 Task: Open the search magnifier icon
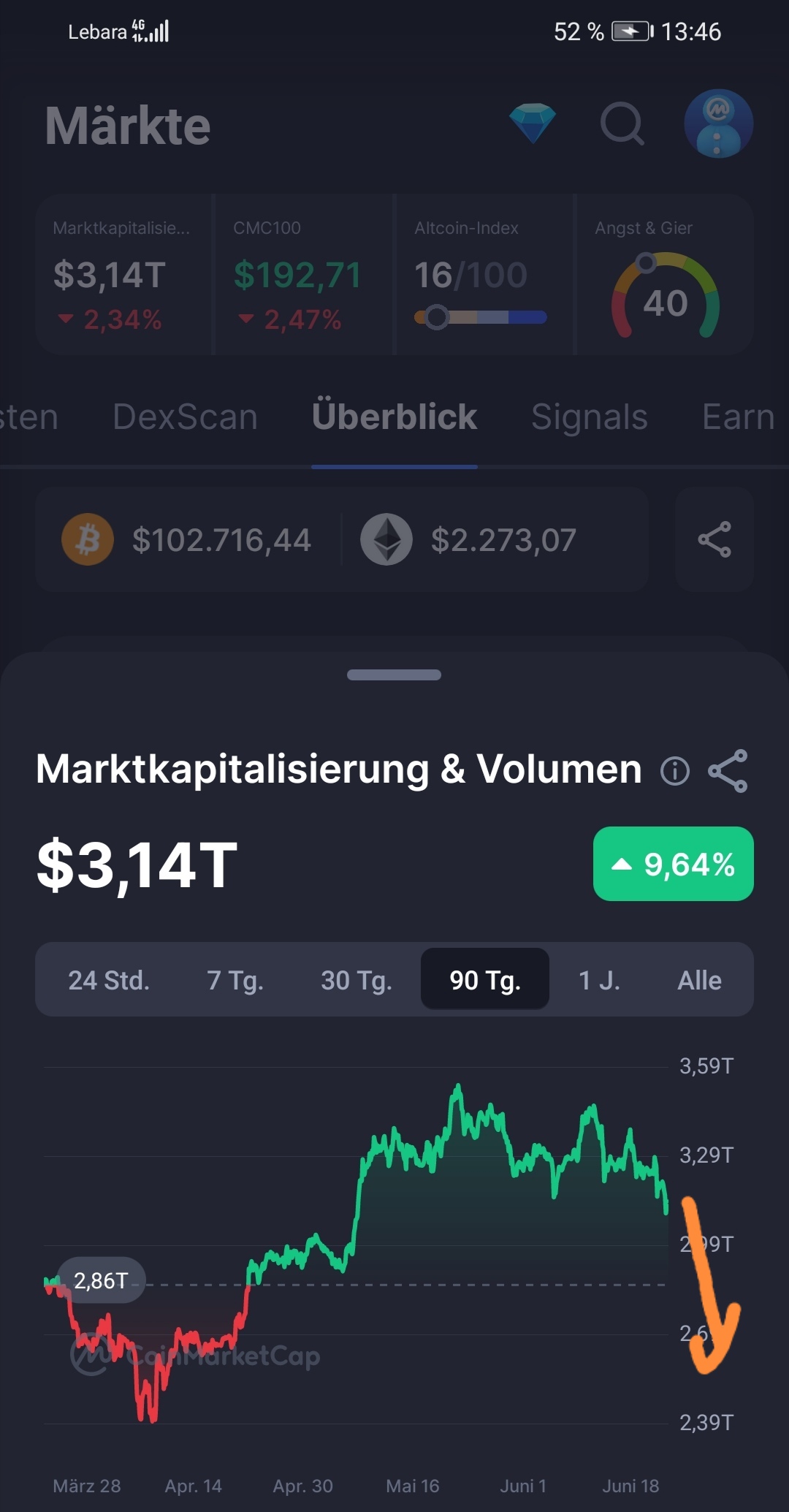(x=622, y=124)
